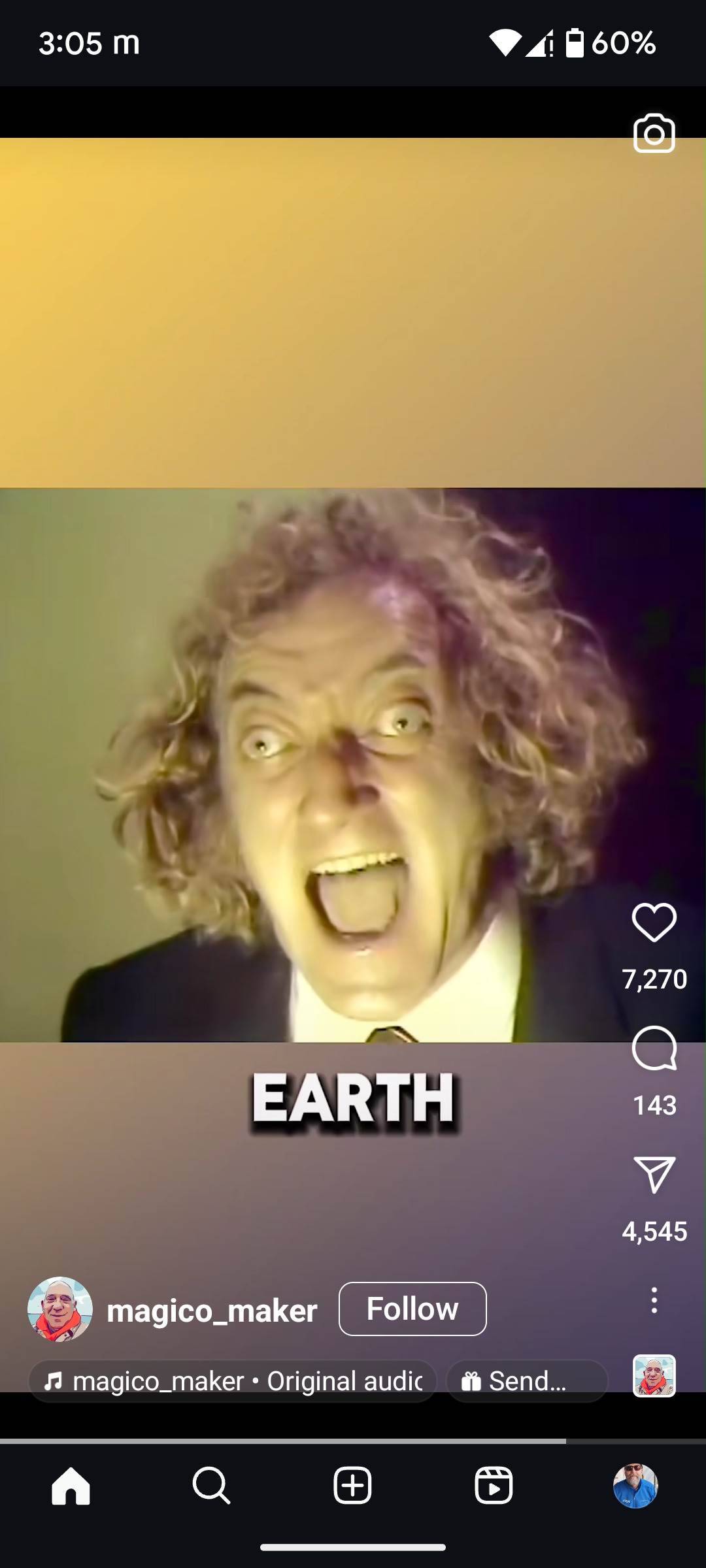Share this reel via the send icon
Screen dimensions: 706x1568
click(x=654, y=1175)
